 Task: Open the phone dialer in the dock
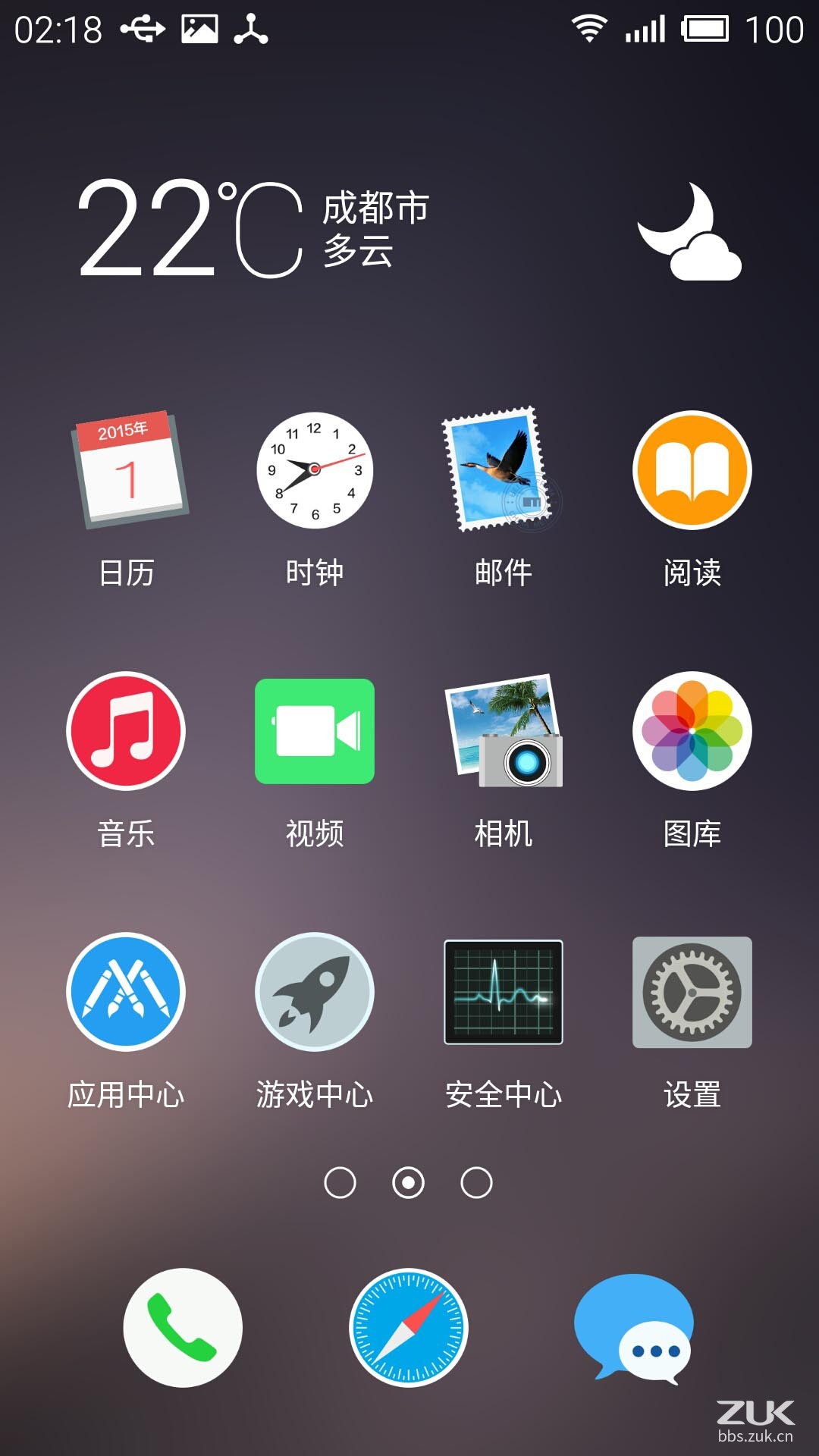183,1328
